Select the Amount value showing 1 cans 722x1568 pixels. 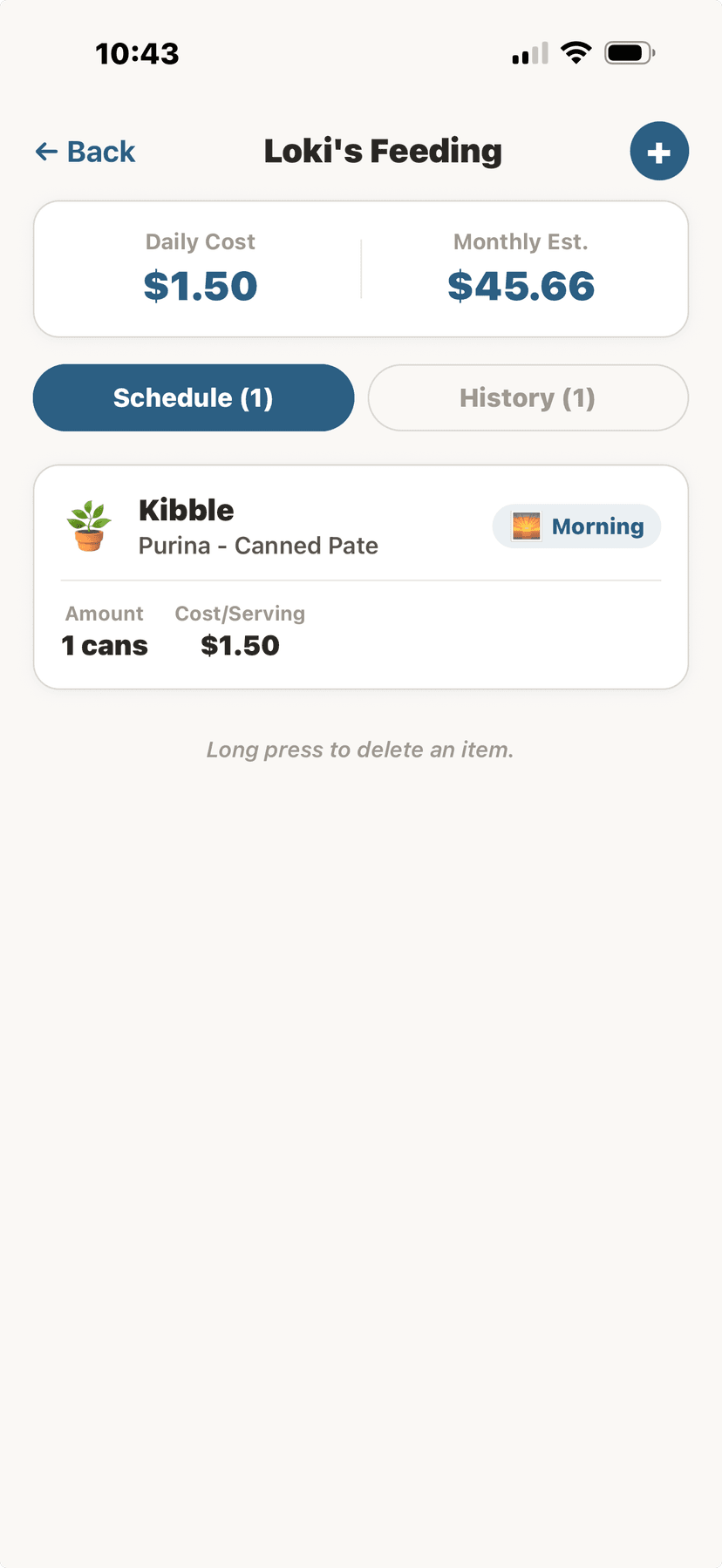104,645
